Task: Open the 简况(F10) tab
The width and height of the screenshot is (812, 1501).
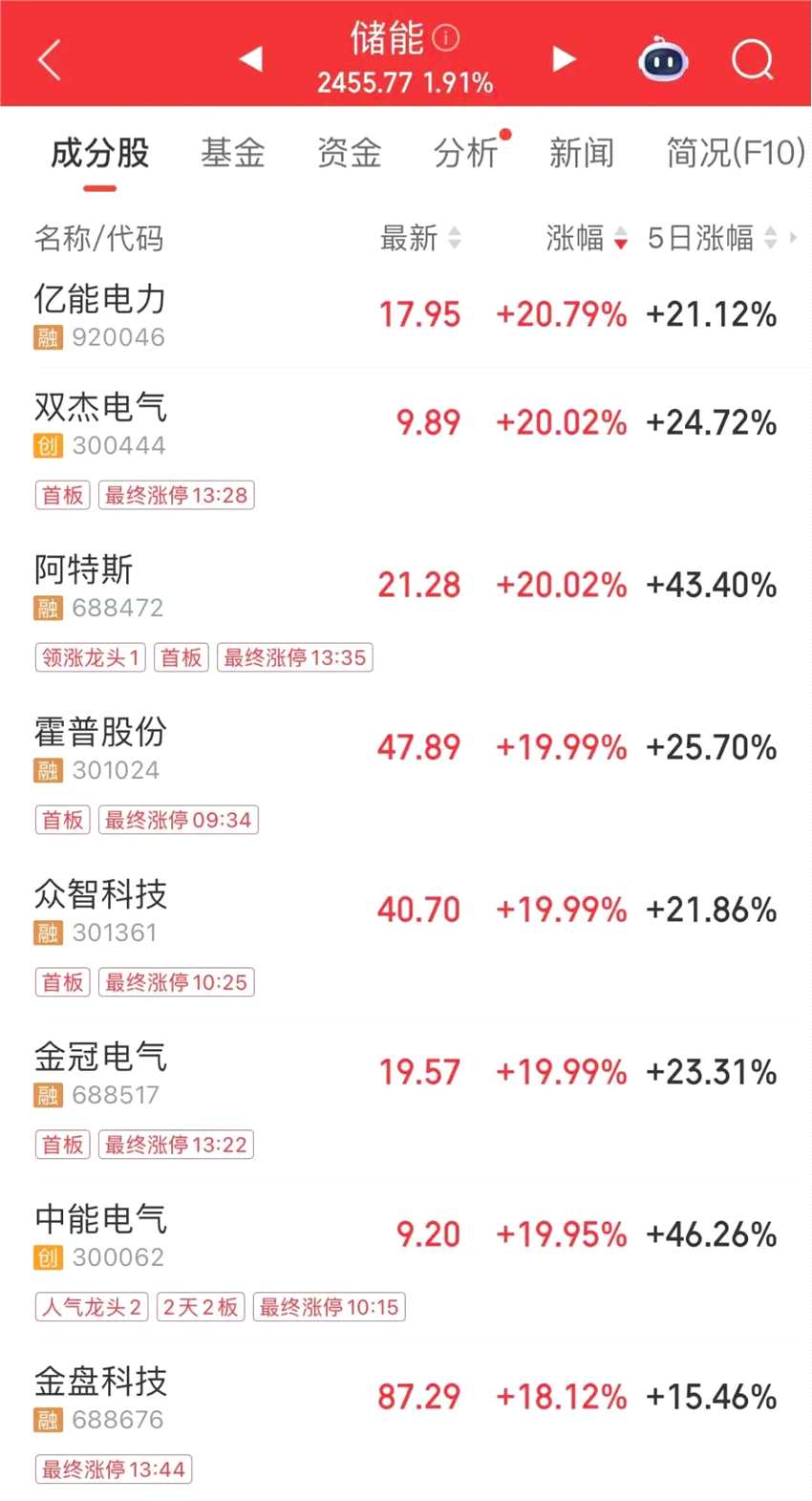Action: point(734,153)
